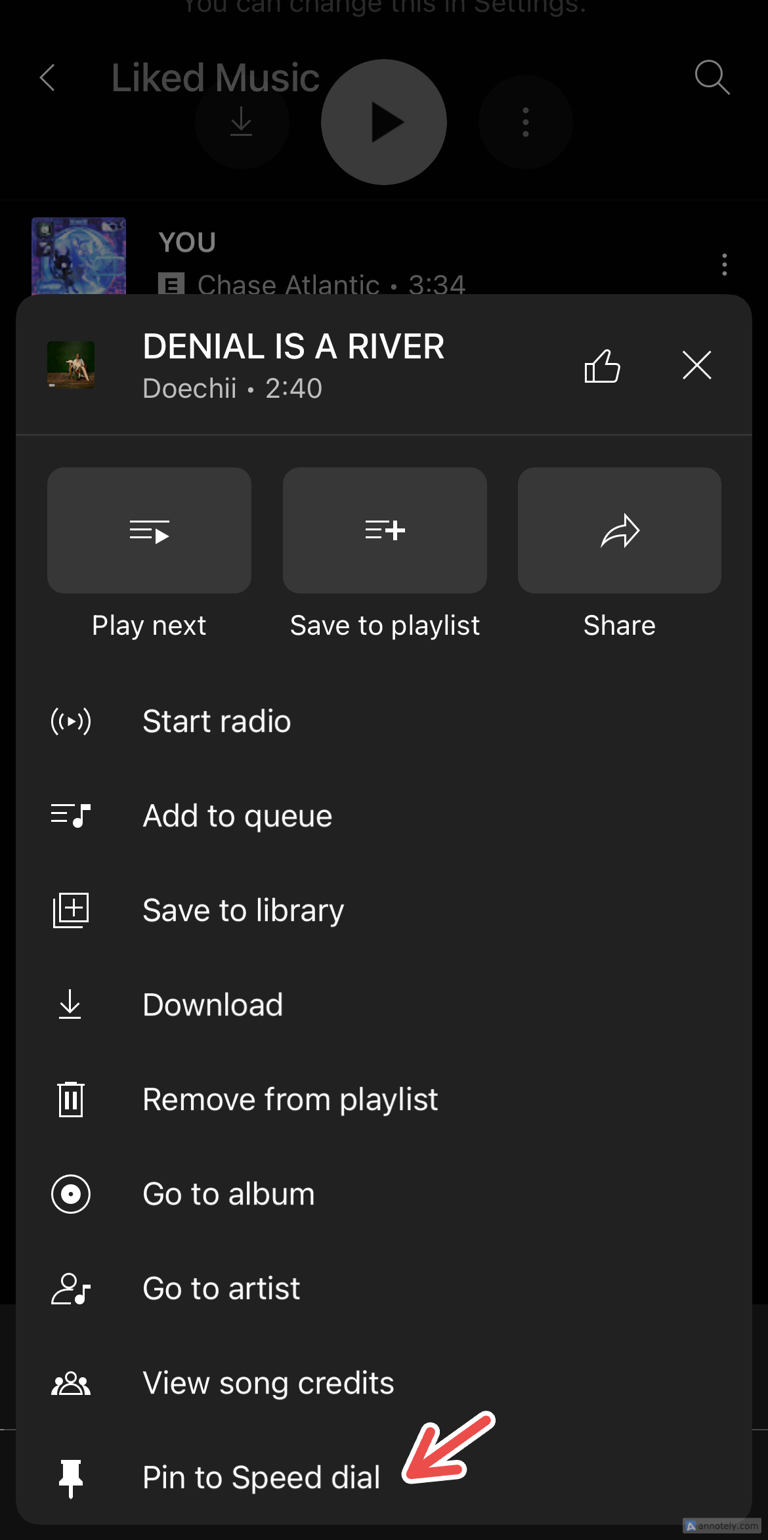Click the Play next button
The image size is (768, 1540).
point(148,530)
